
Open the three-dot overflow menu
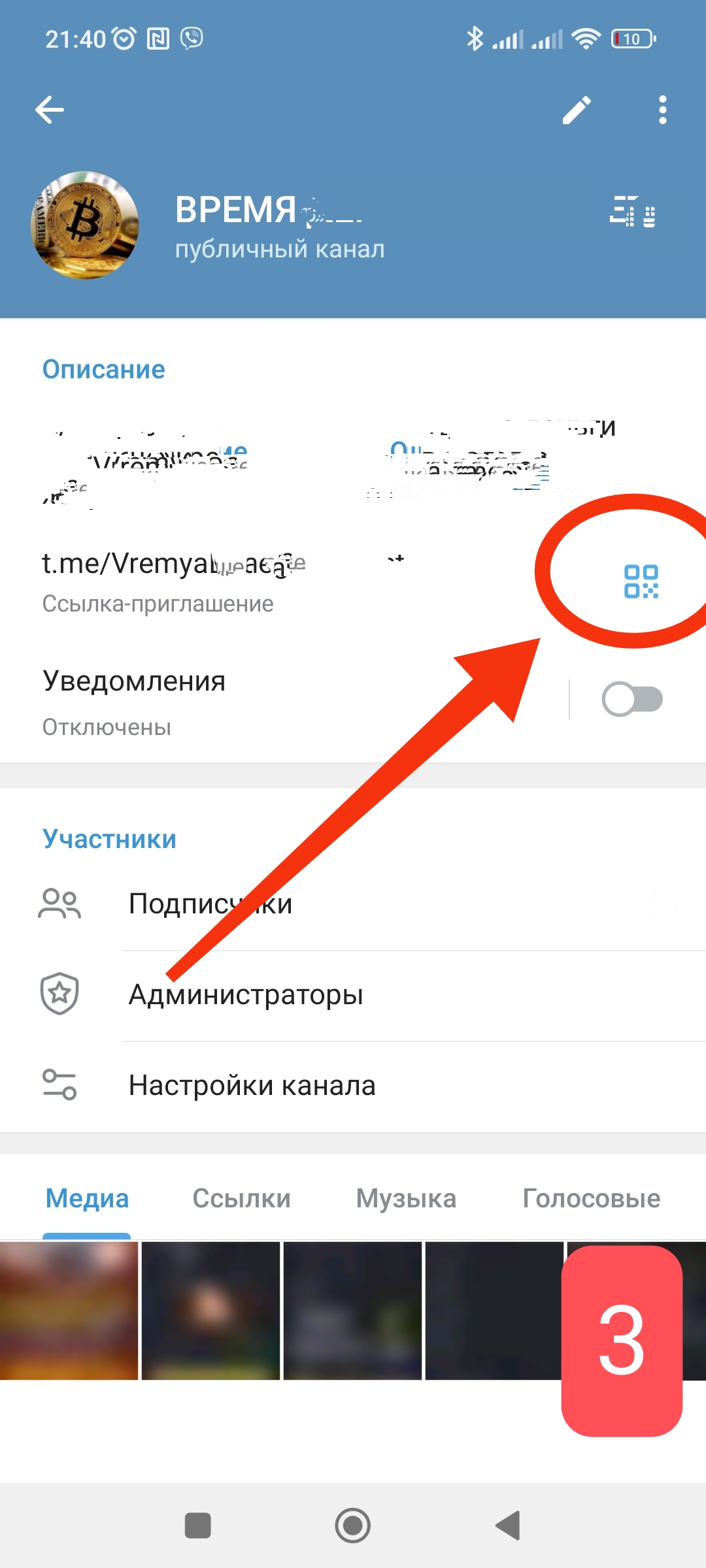(x=662, y=110)
